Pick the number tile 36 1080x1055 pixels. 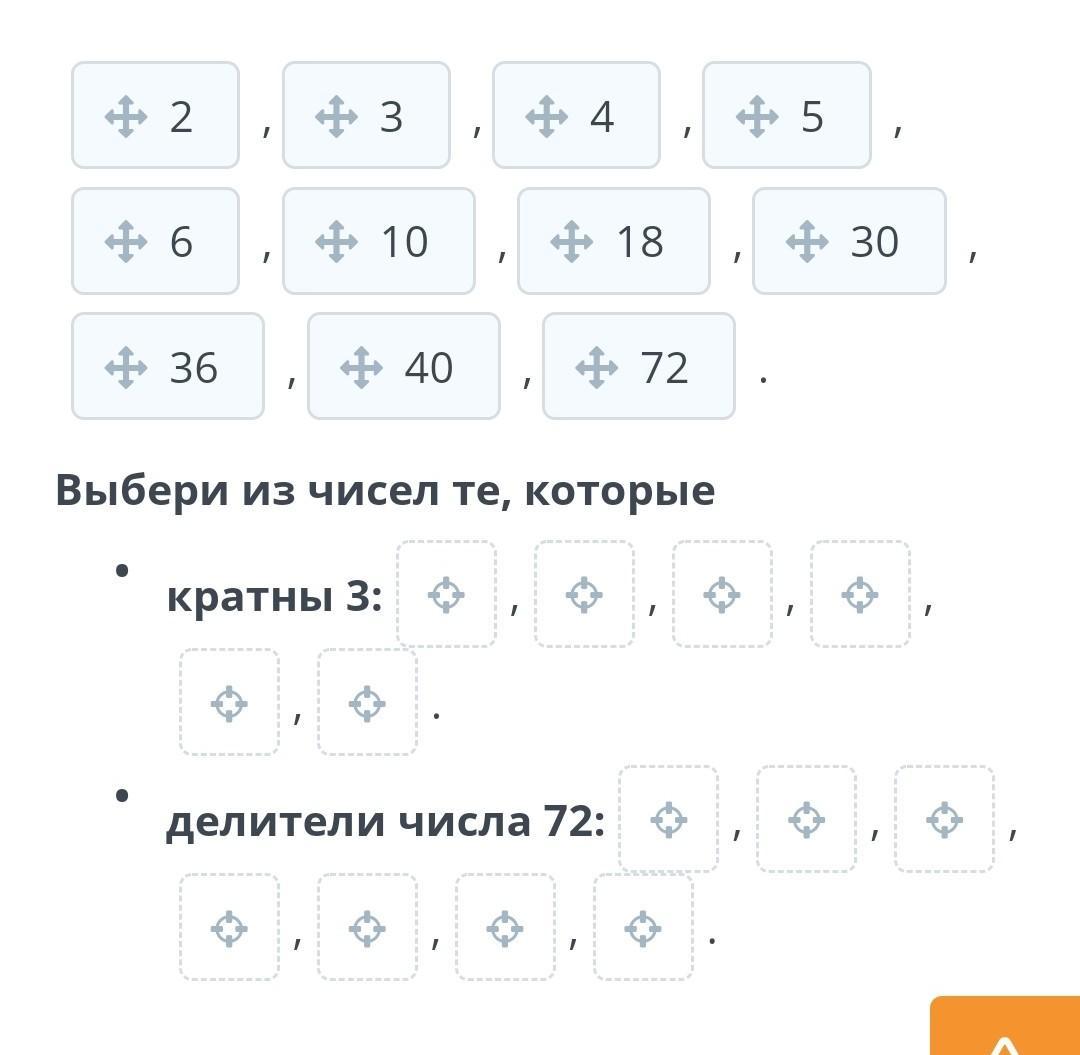tap(168, 366)
